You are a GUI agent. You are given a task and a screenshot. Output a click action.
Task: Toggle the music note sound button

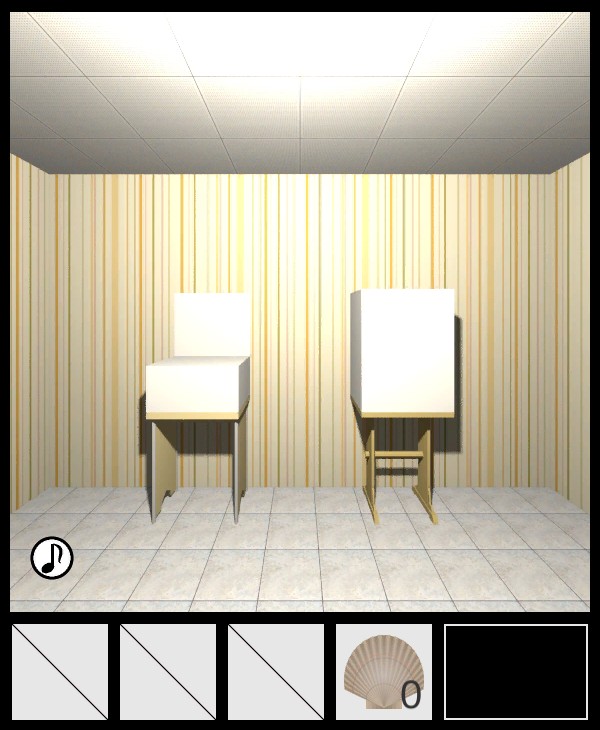point(52,558)
